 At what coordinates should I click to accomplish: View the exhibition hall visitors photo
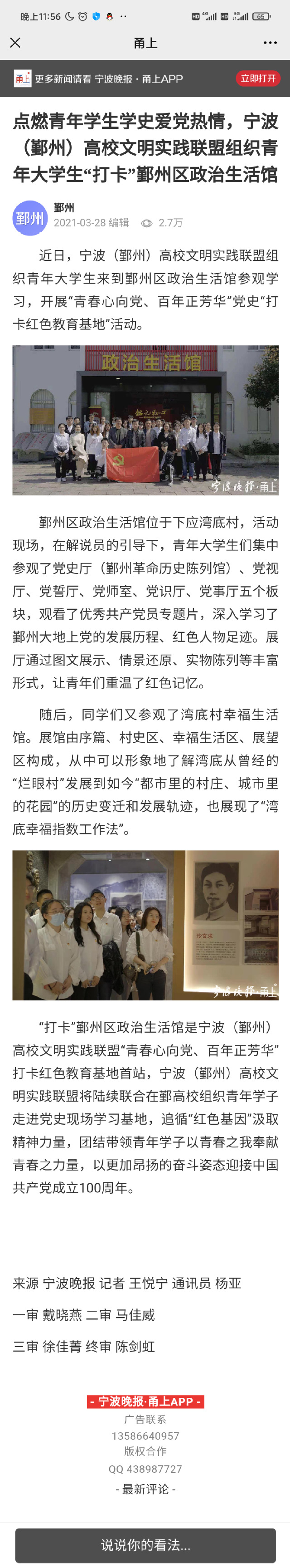coord(145,925)
